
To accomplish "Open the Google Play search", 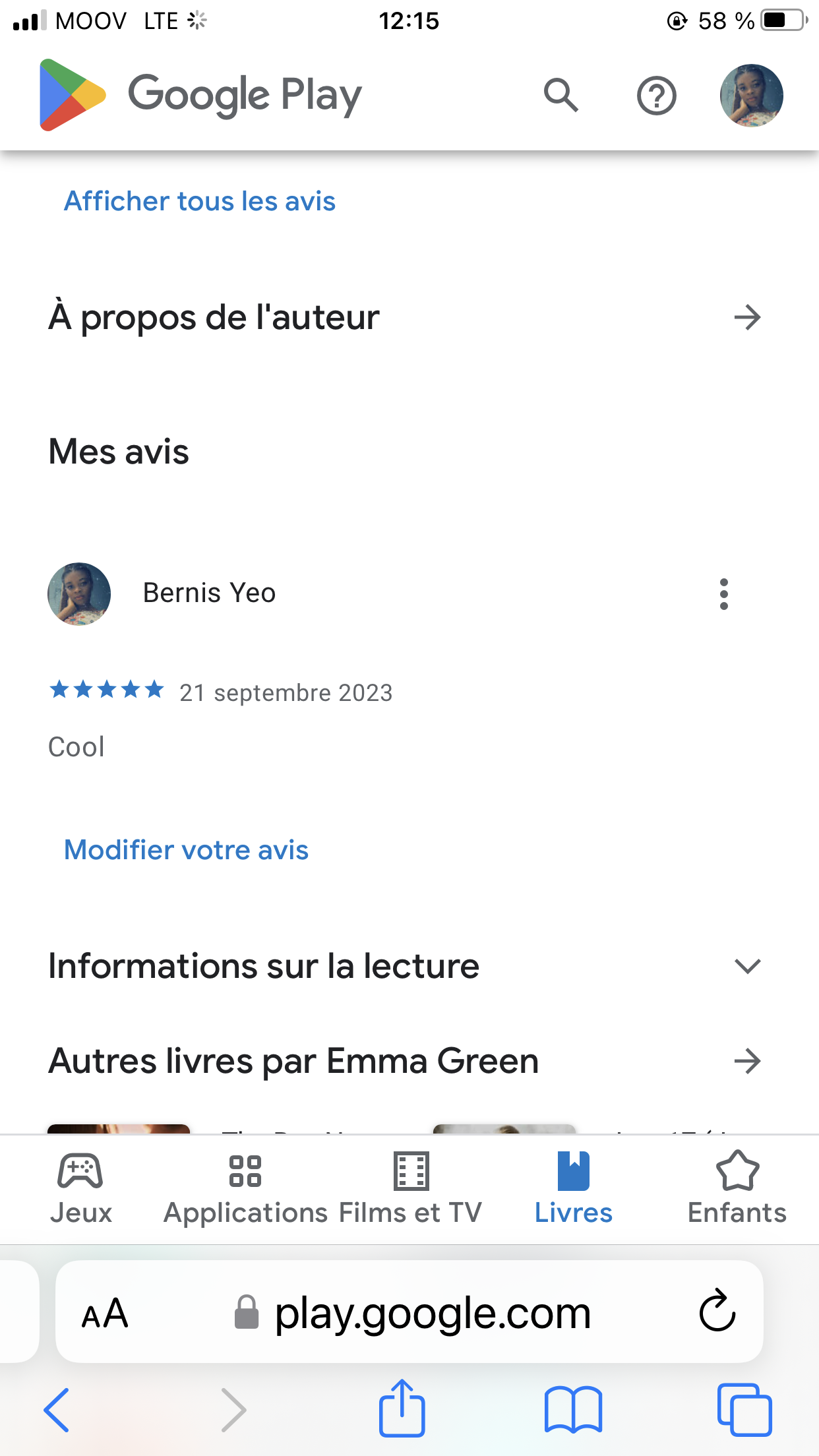I will tap(561, 96).
